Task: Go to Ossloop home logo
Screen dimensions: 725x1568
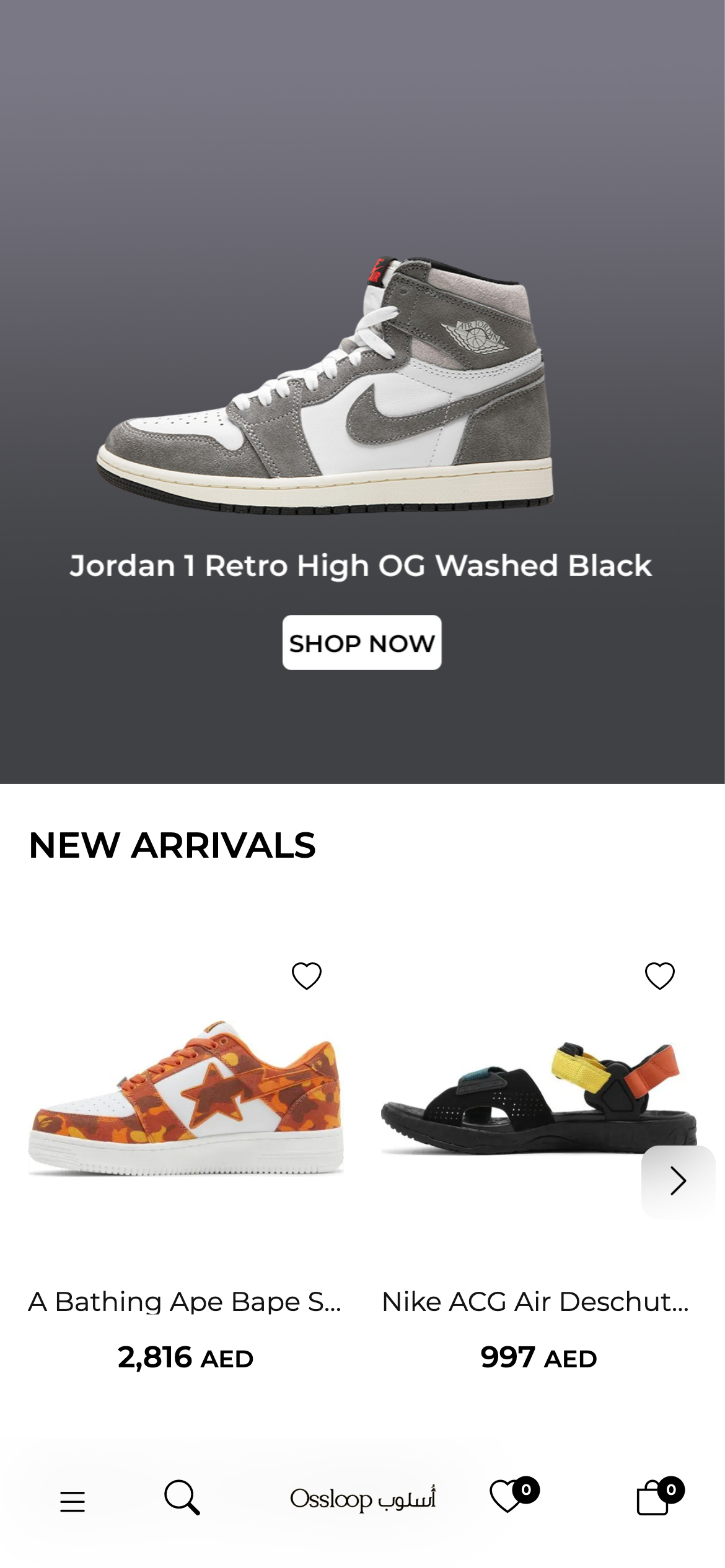Action: pos(362,1499)
